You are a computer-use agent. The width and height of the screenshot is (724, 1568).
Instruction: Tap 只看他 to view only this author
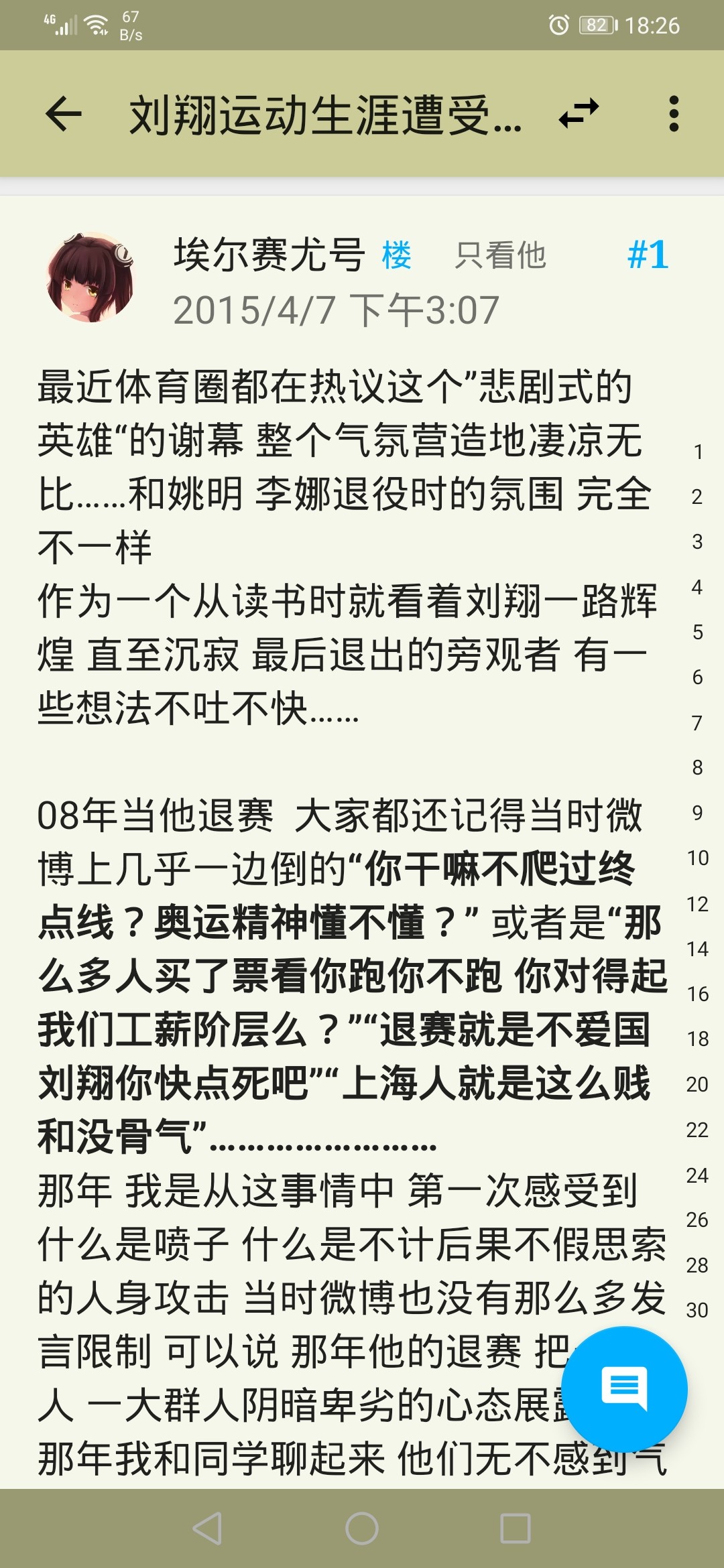[500, 255]
